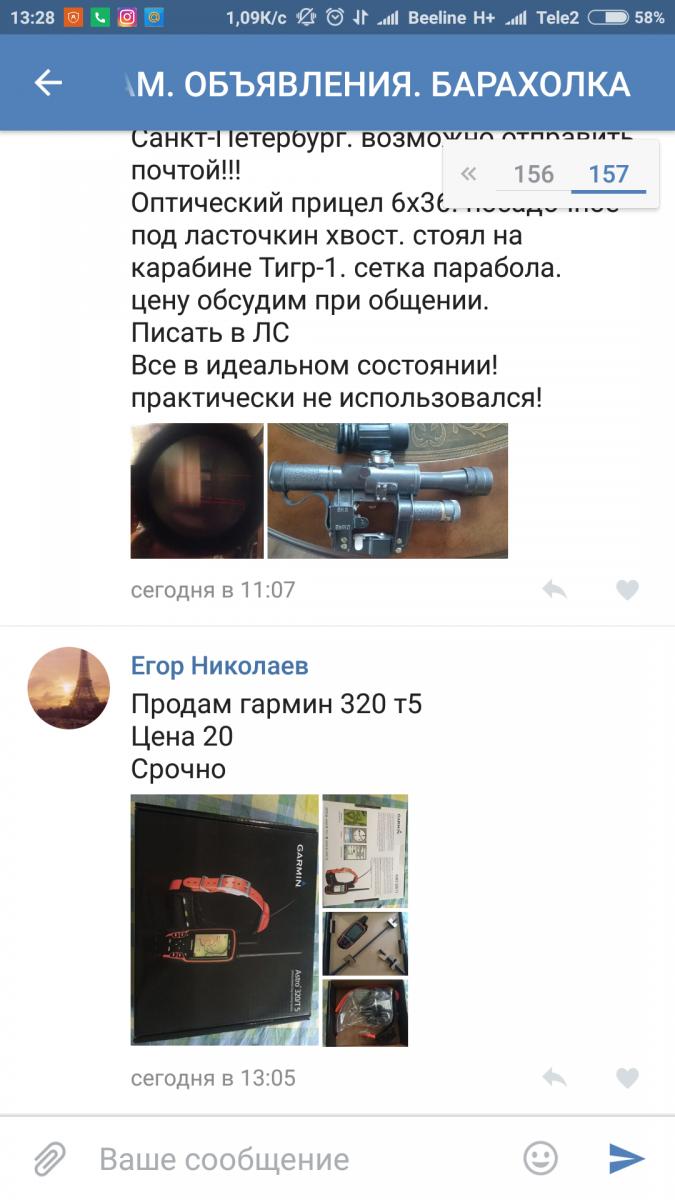Focus the Ваше сообщение message field
The height and width of the screenshot is (1200, 675).
(300, 1159)
